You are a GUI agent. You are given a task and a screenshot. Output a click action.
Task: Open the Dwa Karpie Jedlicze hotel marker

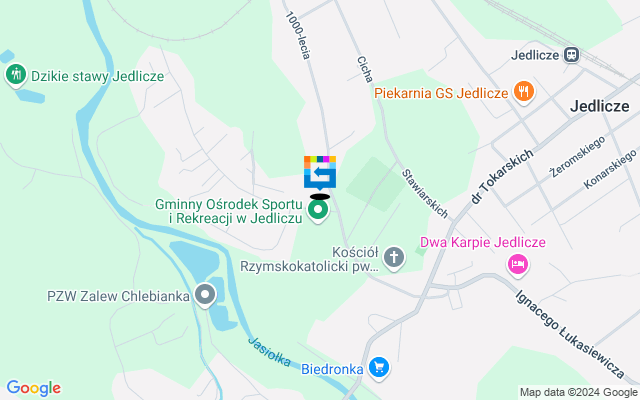pyautogui.click(x=518, y=264)
